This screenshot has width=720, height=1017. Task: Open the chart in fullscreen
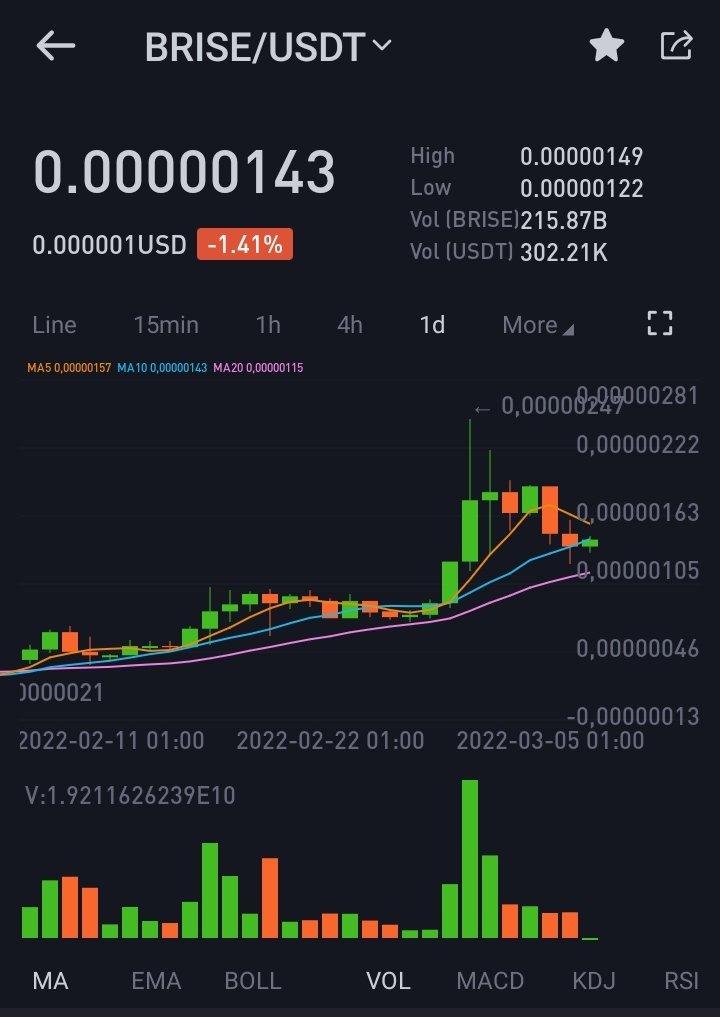[x=660, y=323]
